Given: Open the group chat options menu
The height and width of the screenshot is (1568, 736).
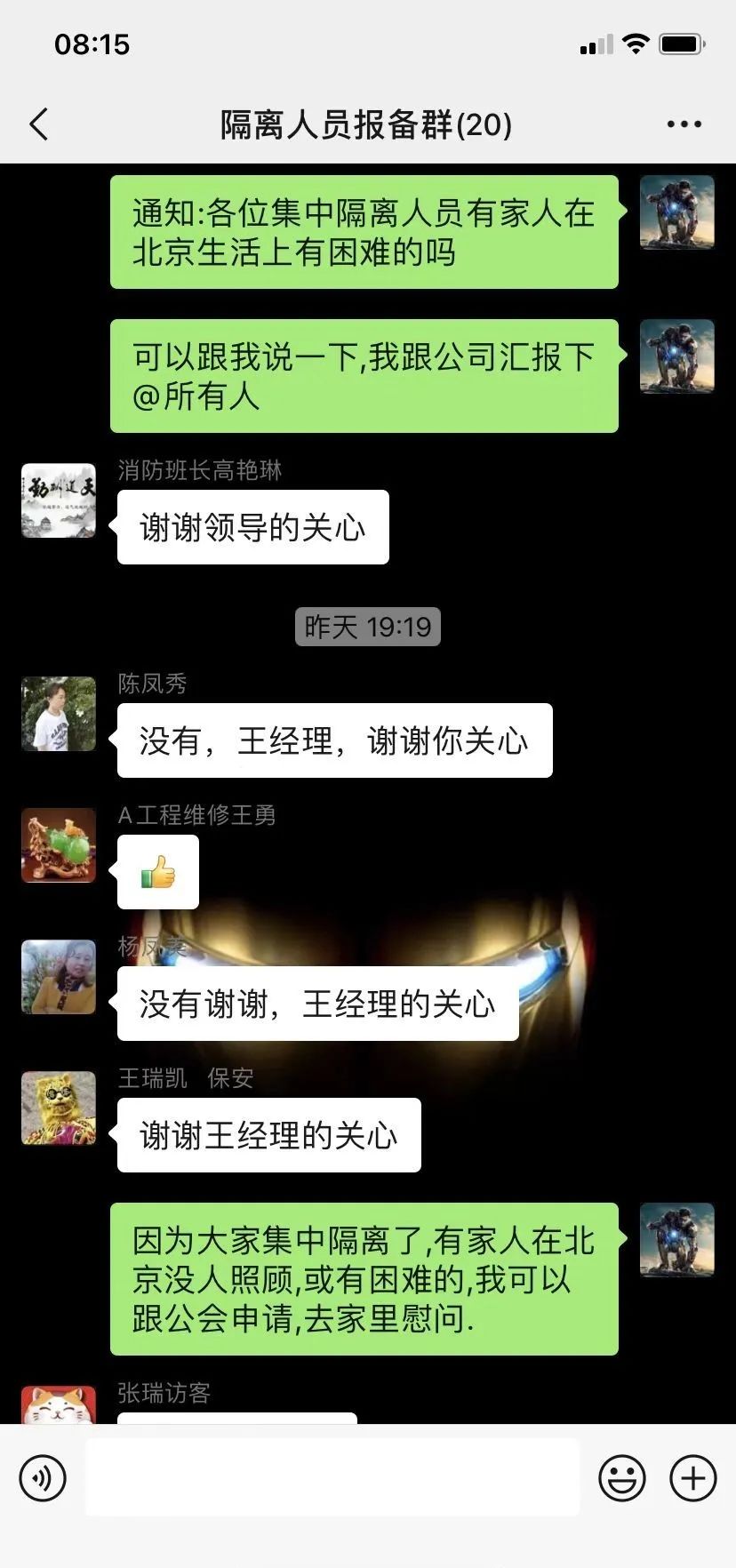Looking at the screenshot, I should [684, 124].
